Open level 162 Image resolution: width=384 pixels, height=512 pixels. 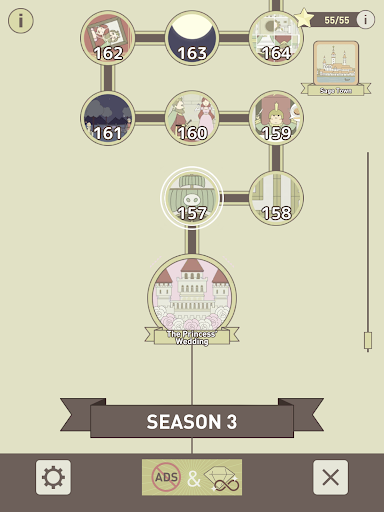108,38
